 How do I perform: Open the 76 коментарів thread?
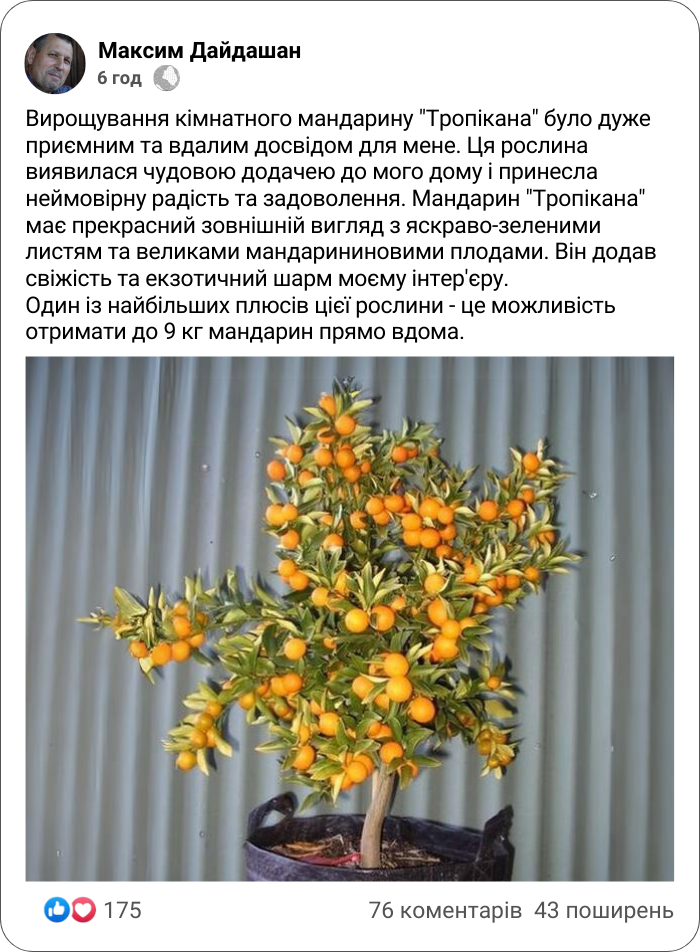[445, 910]
